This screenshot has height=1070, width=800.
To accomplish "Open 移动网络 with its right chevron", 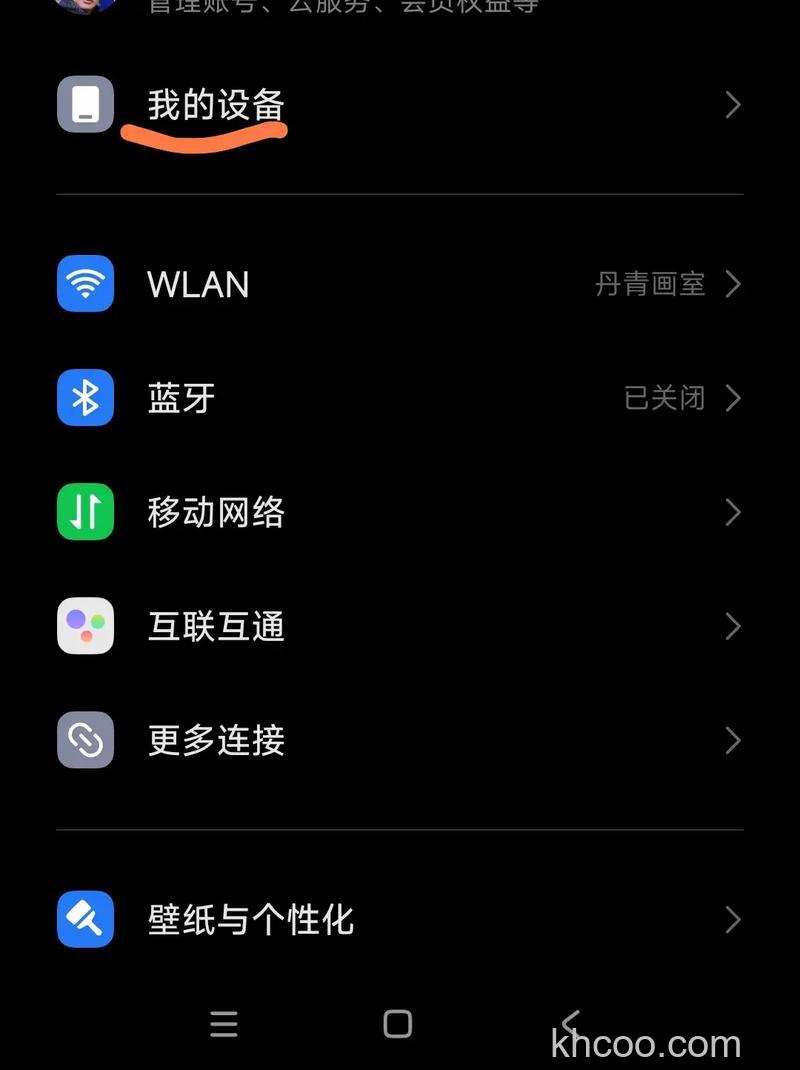I will [733, 512].
